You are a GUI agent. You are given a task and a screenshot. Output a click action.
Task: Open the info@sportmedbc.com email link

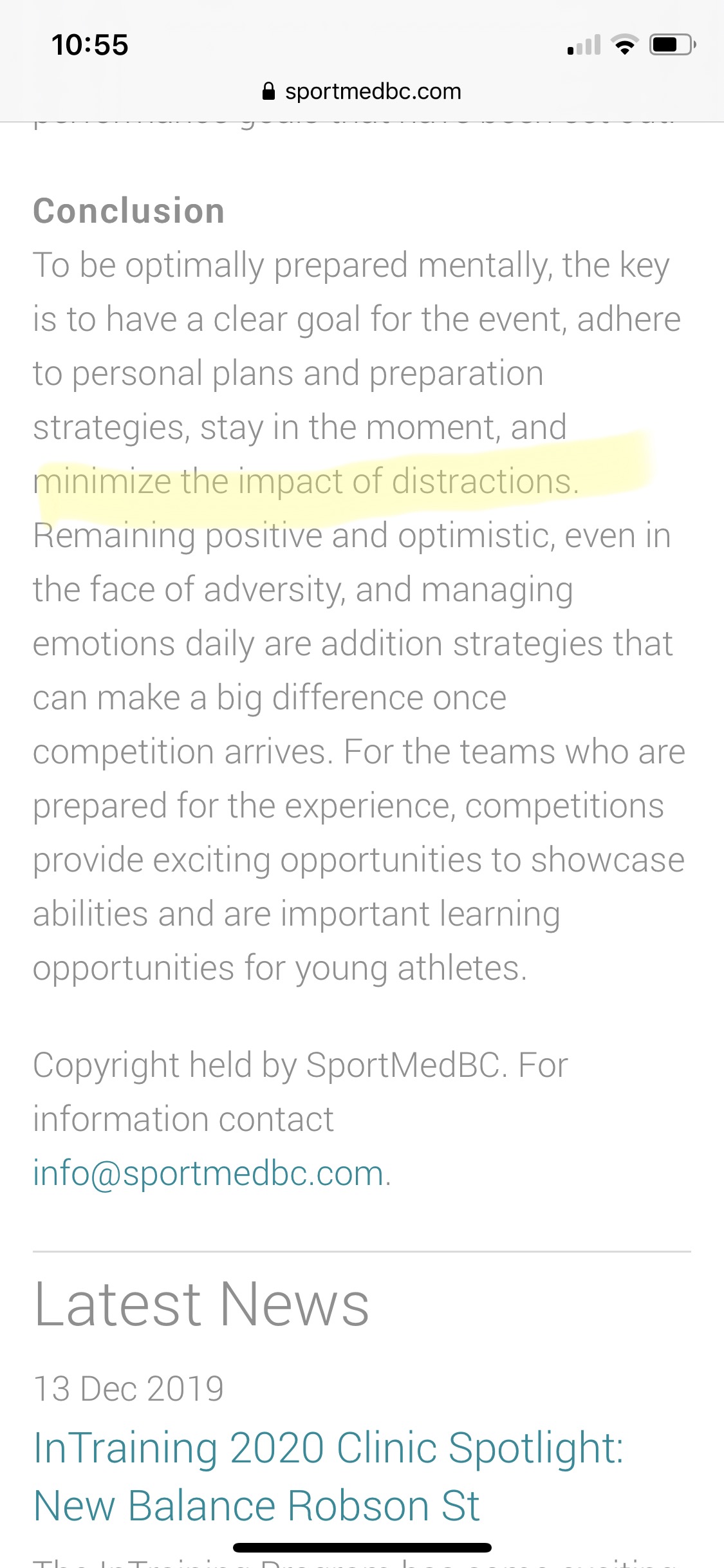pos(209,1173)
